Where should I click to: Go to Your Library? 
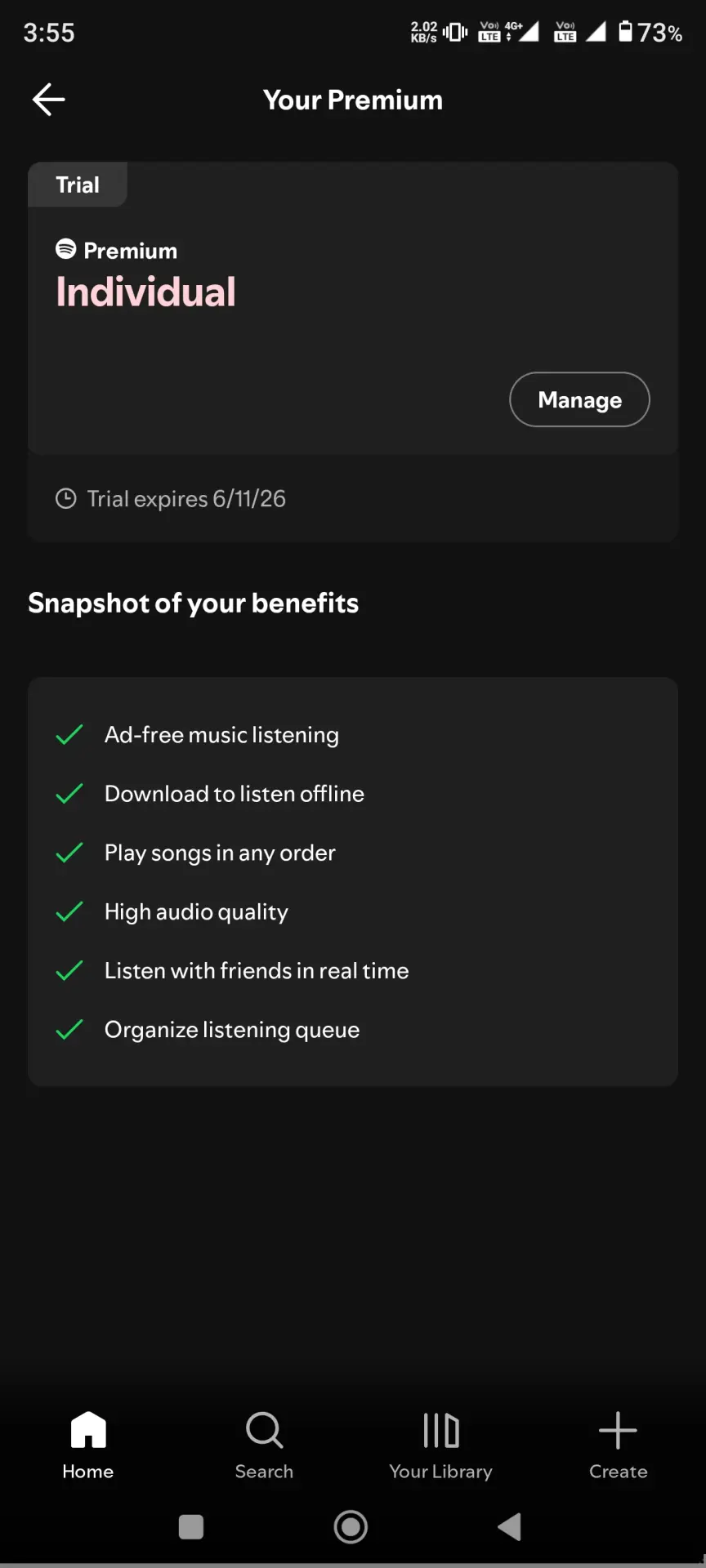click(440, 1445)
